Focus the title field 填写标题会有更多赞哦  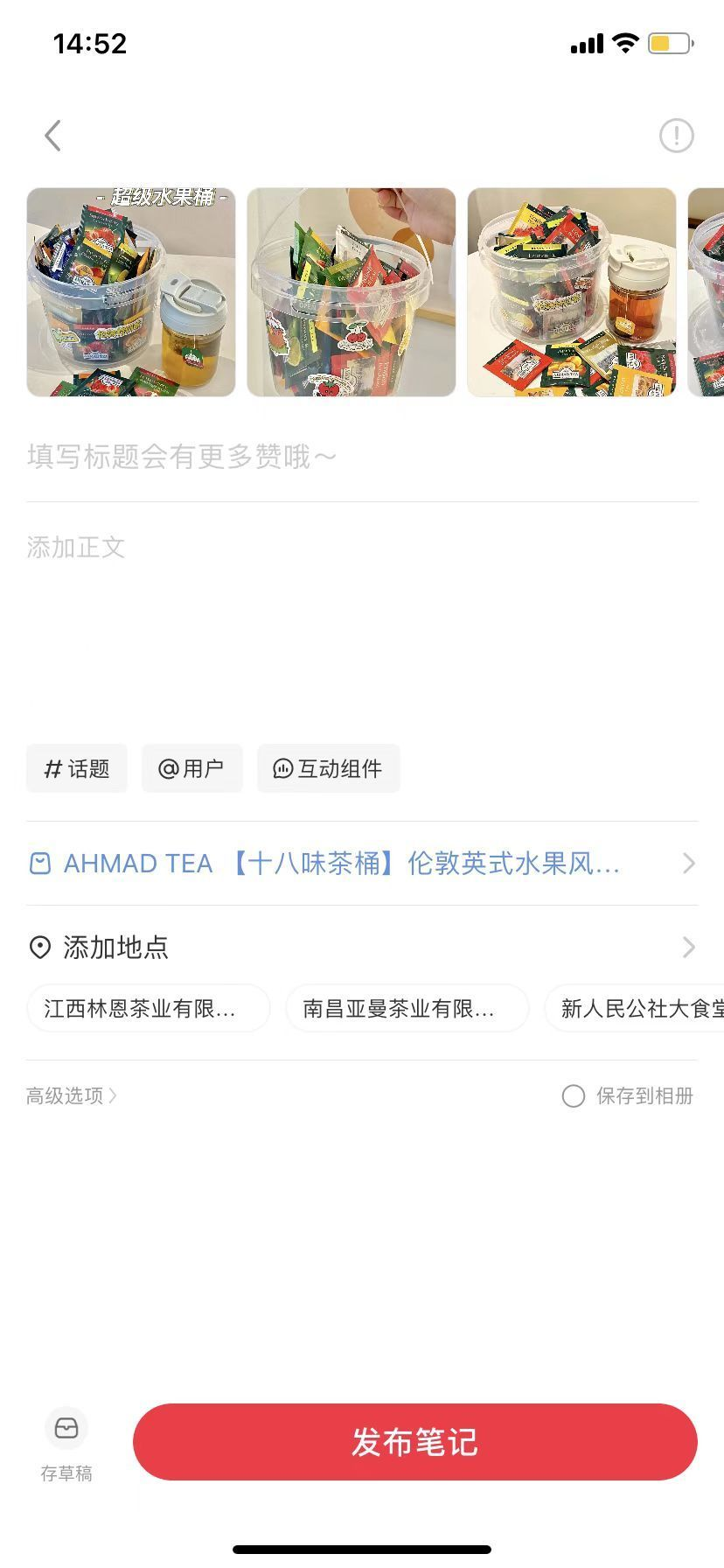(362, 457)
